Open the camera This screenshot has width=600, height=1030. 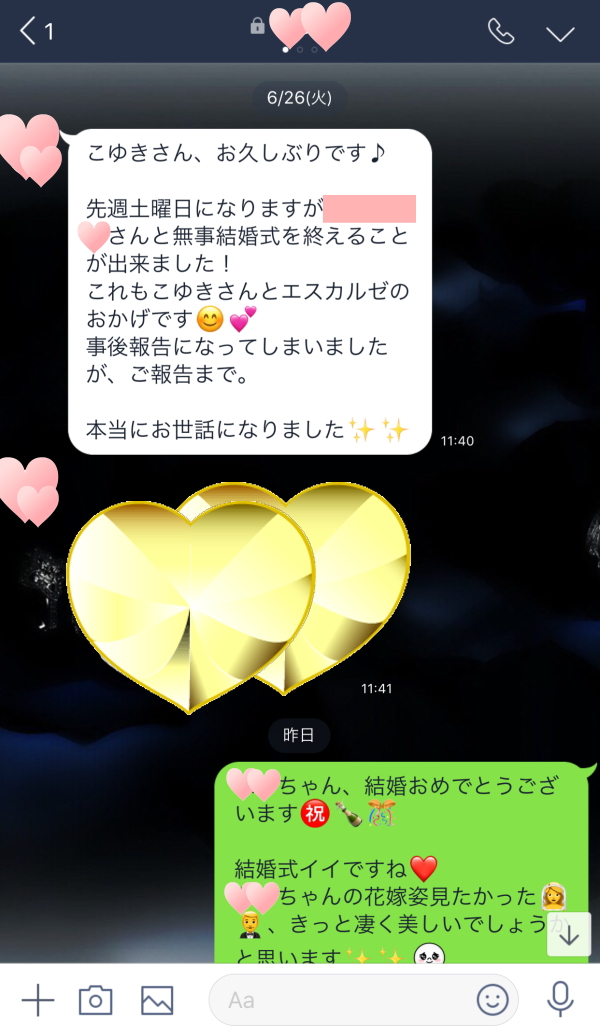coord(96,999)
